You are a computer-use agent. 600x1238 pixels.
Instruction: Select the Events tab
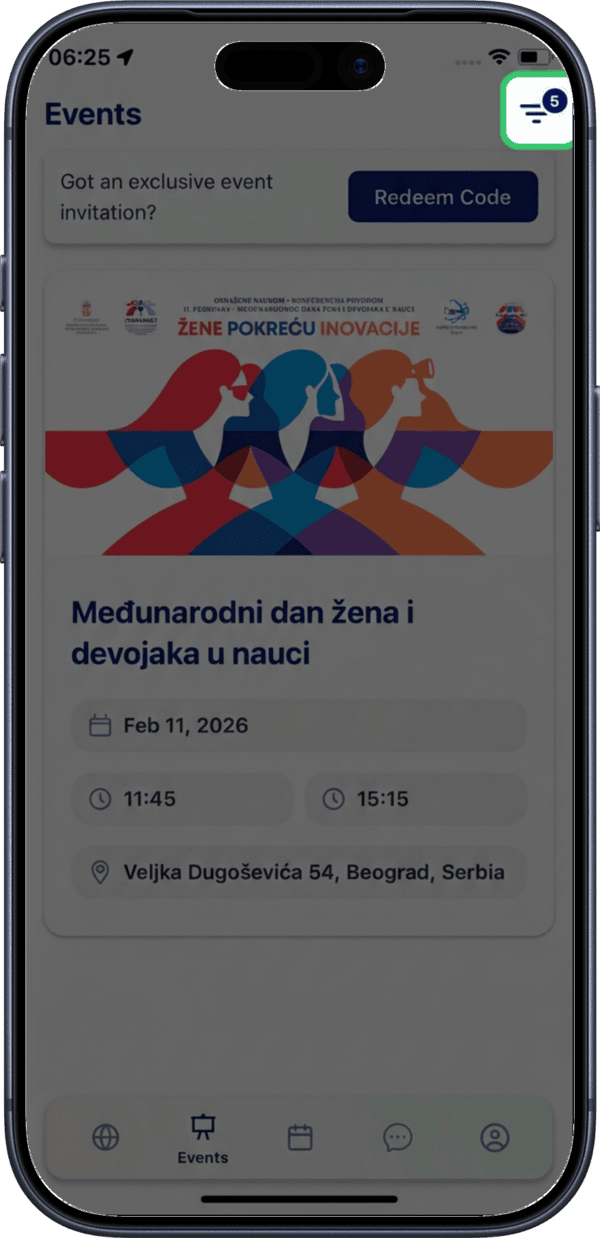point(203,1139)
